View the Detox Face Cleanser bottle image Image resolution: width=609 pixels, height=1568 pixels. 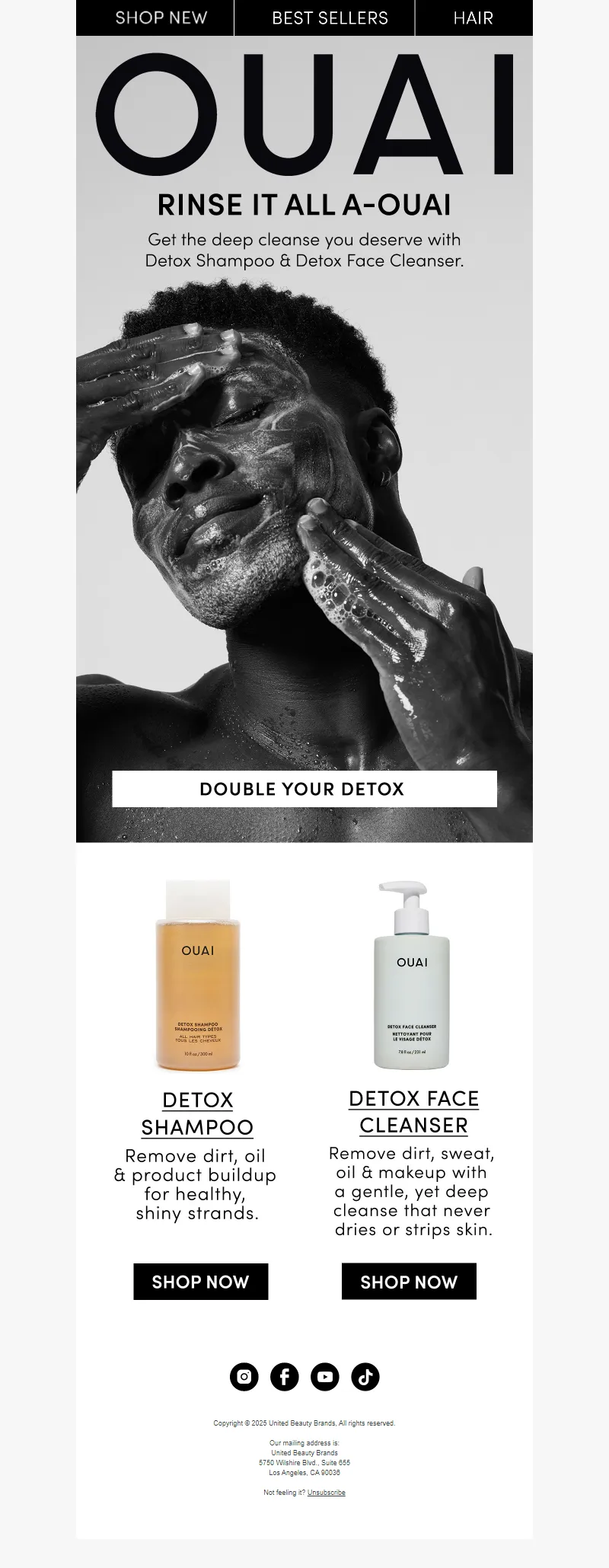pos(412,975)
